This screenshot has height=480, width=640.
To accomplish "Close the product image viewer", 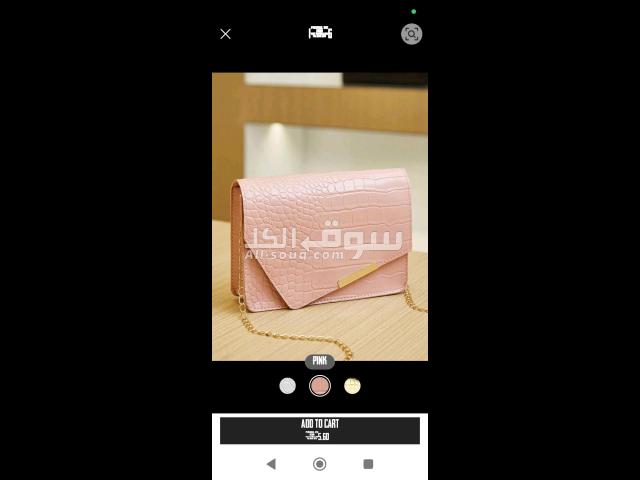I will click(x=225, y=34).
